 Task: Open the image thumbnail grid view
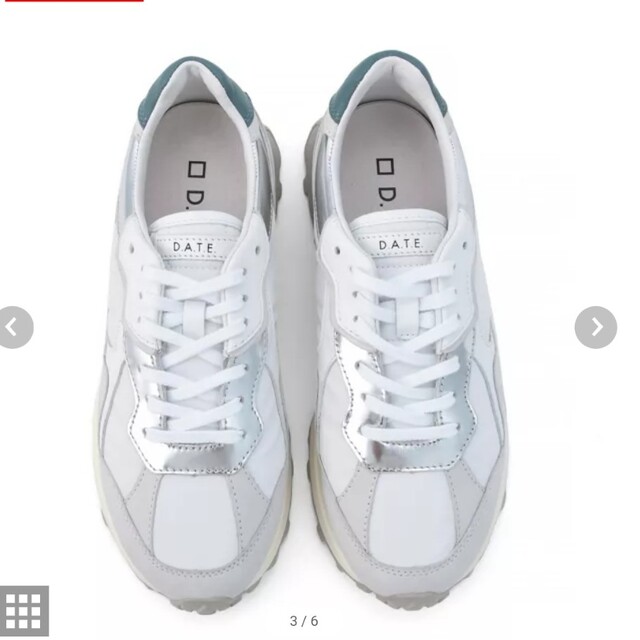[22, 607]
